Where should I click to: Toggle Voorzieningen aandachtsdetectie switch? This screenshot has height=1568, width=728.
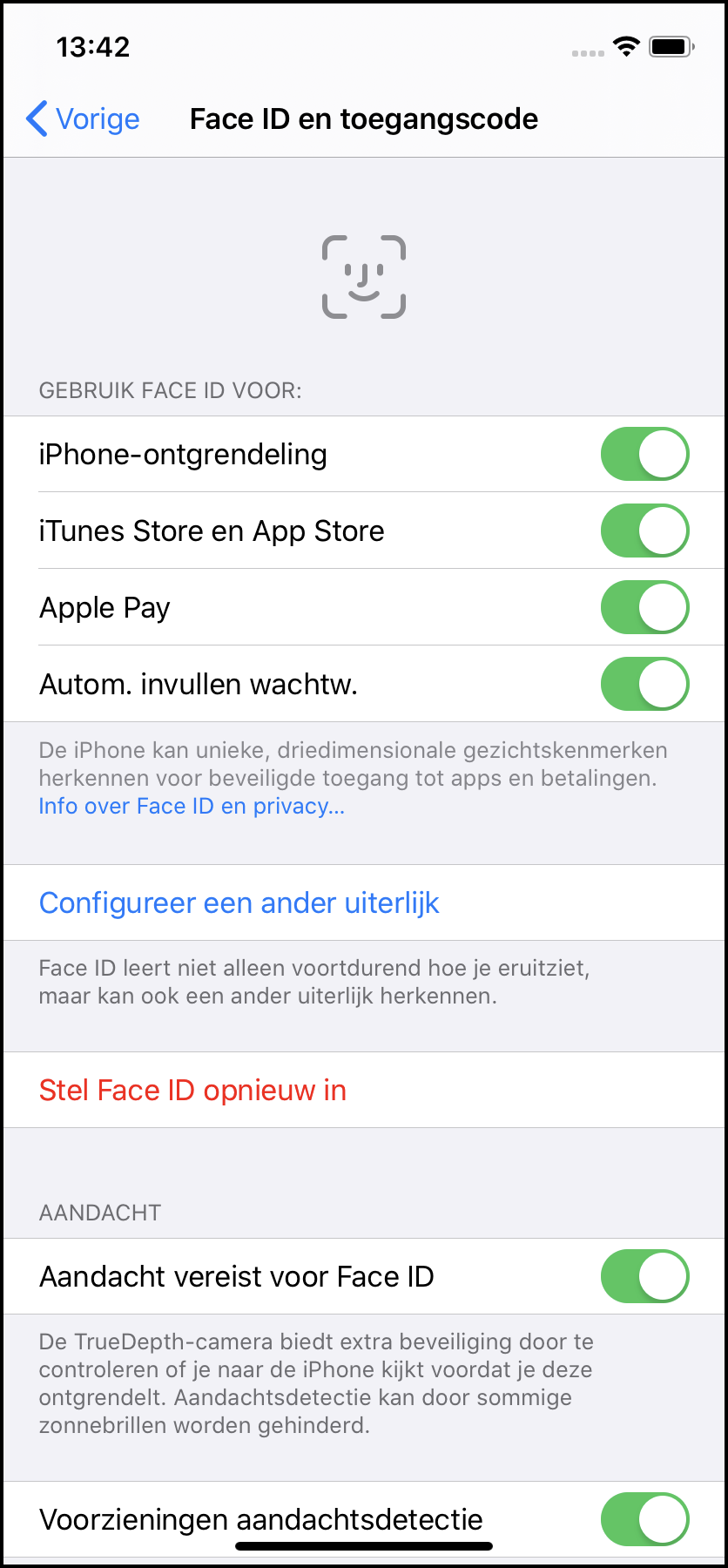[x=644, y=1519]
